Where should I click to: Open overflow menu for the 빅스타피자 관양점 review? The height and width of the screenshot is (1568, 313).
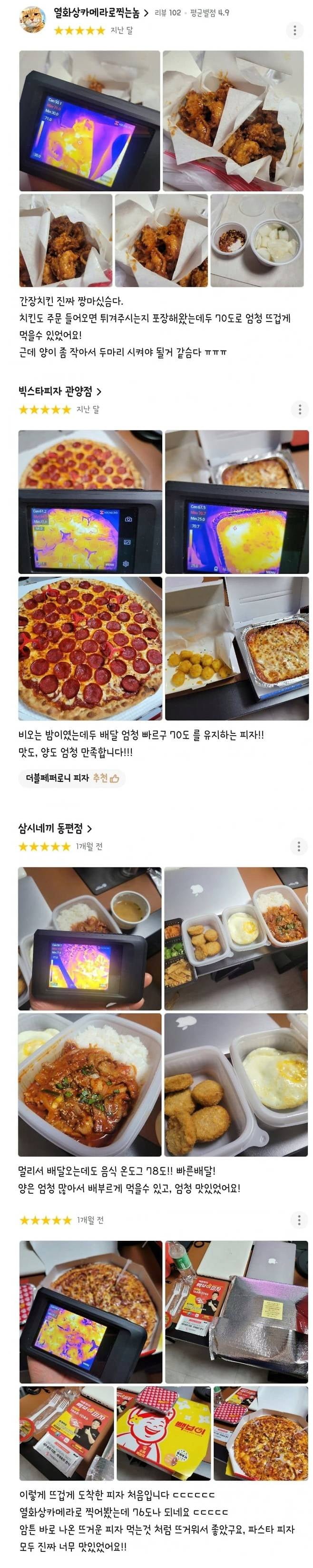pos(300,409)
